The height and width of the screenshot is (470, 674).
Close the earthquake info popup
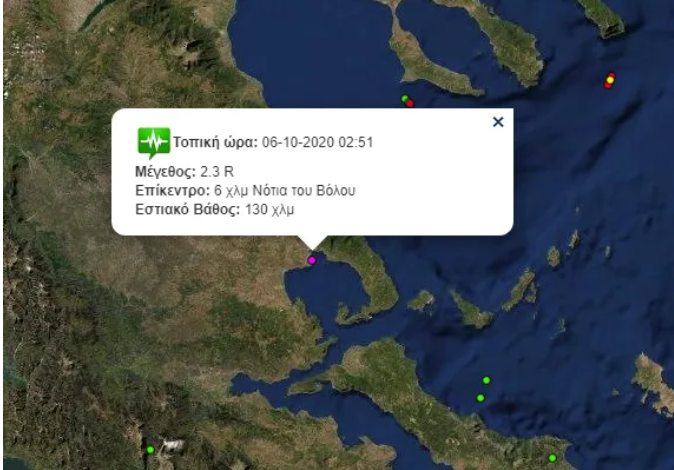tap(498, 121)
